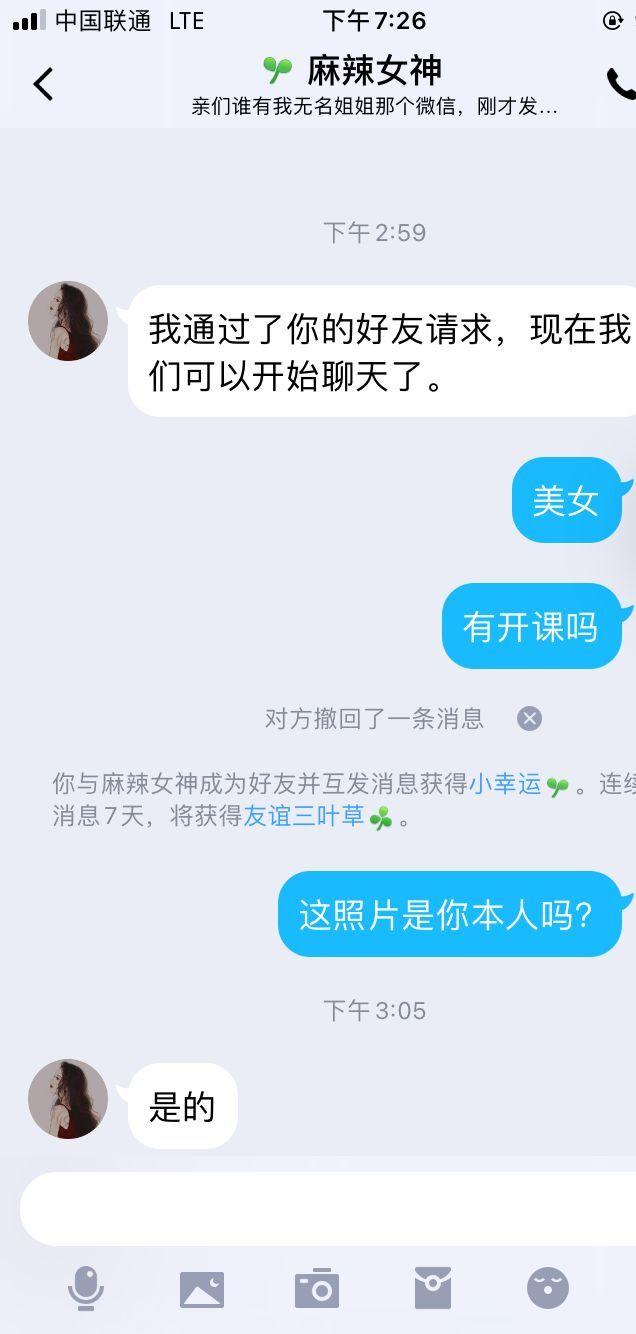Open 麻辣女神's avatar beside the friend-request message
The height and width of the screenshot is (1334, 636).
68,321
